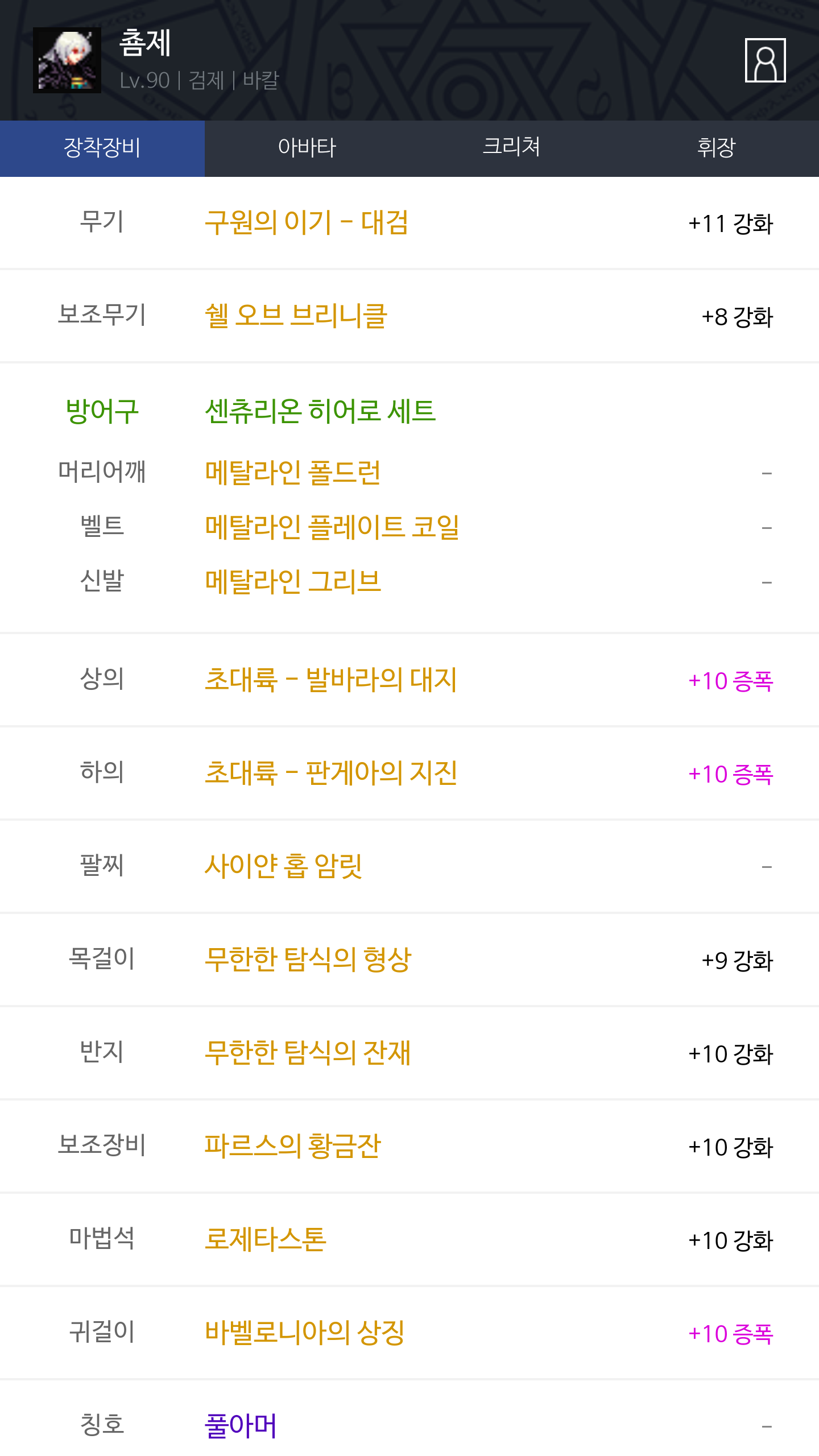
Task: Open 사이얀 홉 암릿 bracelet
Action: click(x=283, y=866)
